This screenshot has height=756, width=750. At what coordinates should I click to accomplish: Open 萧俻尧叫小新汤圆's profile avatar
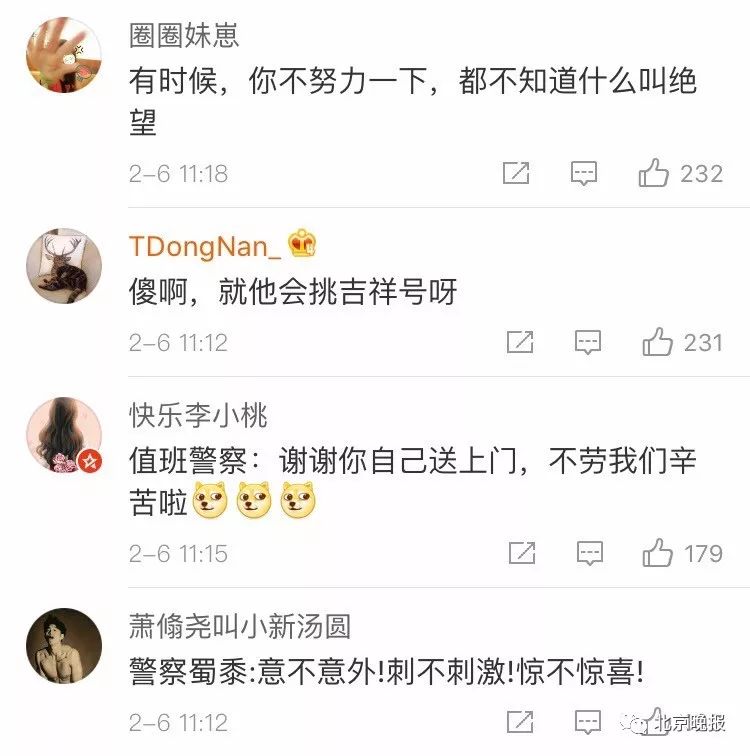63,646
